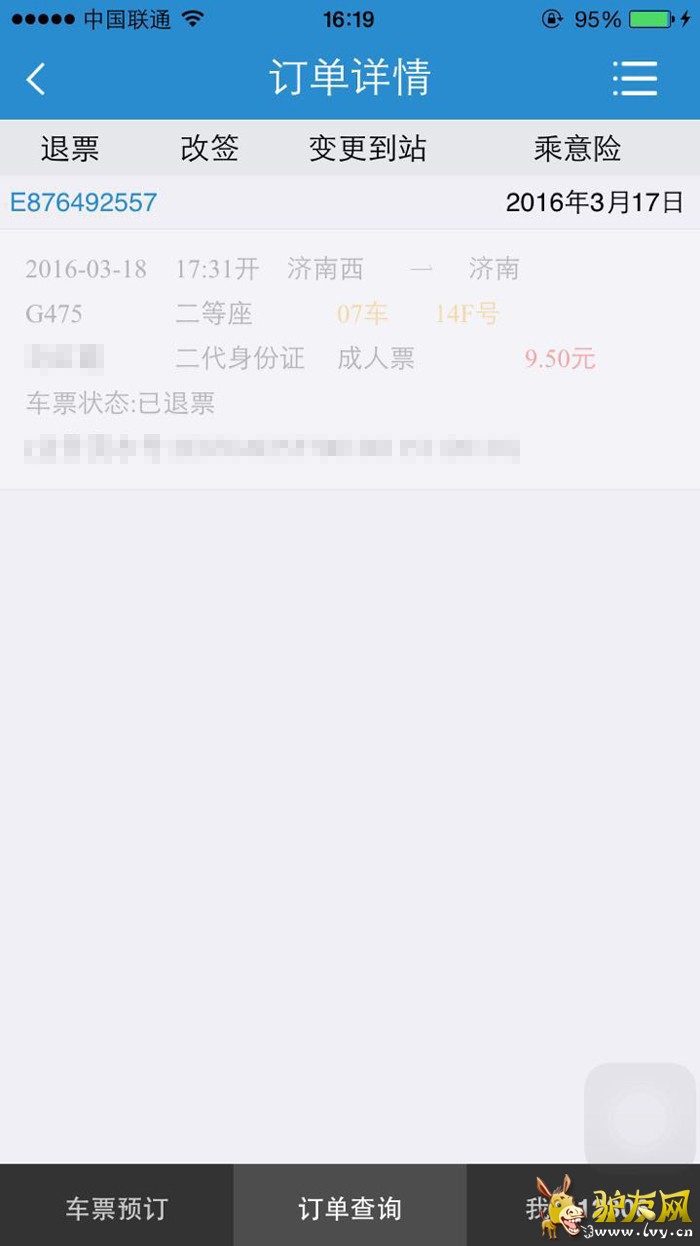Viewport: 700px width, 1246px height.
Task: Open the G475 ticket details card
Action: point(350,358)
